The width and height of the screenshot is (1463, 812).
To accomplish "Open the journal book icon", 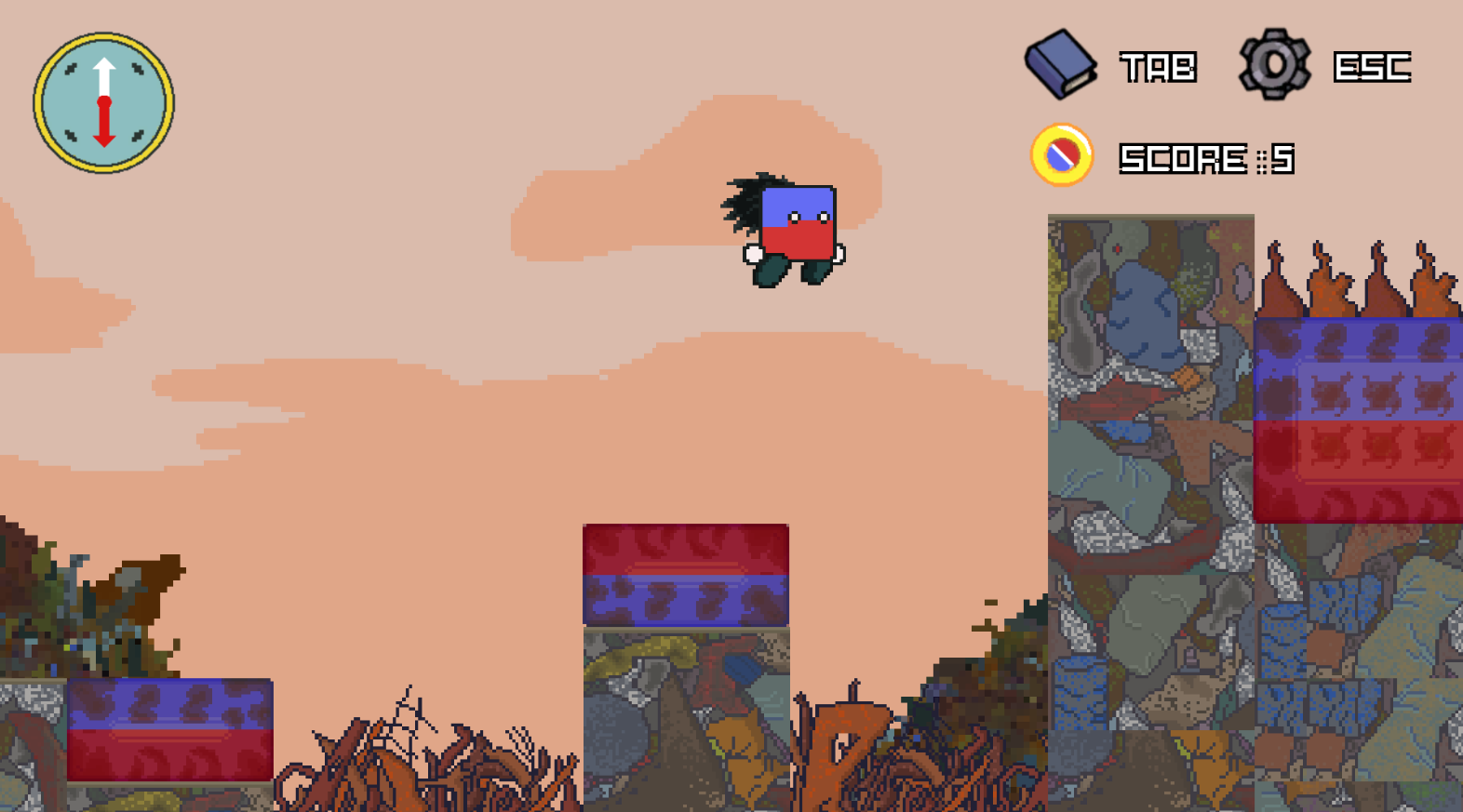I will (x=1061, y=64).
